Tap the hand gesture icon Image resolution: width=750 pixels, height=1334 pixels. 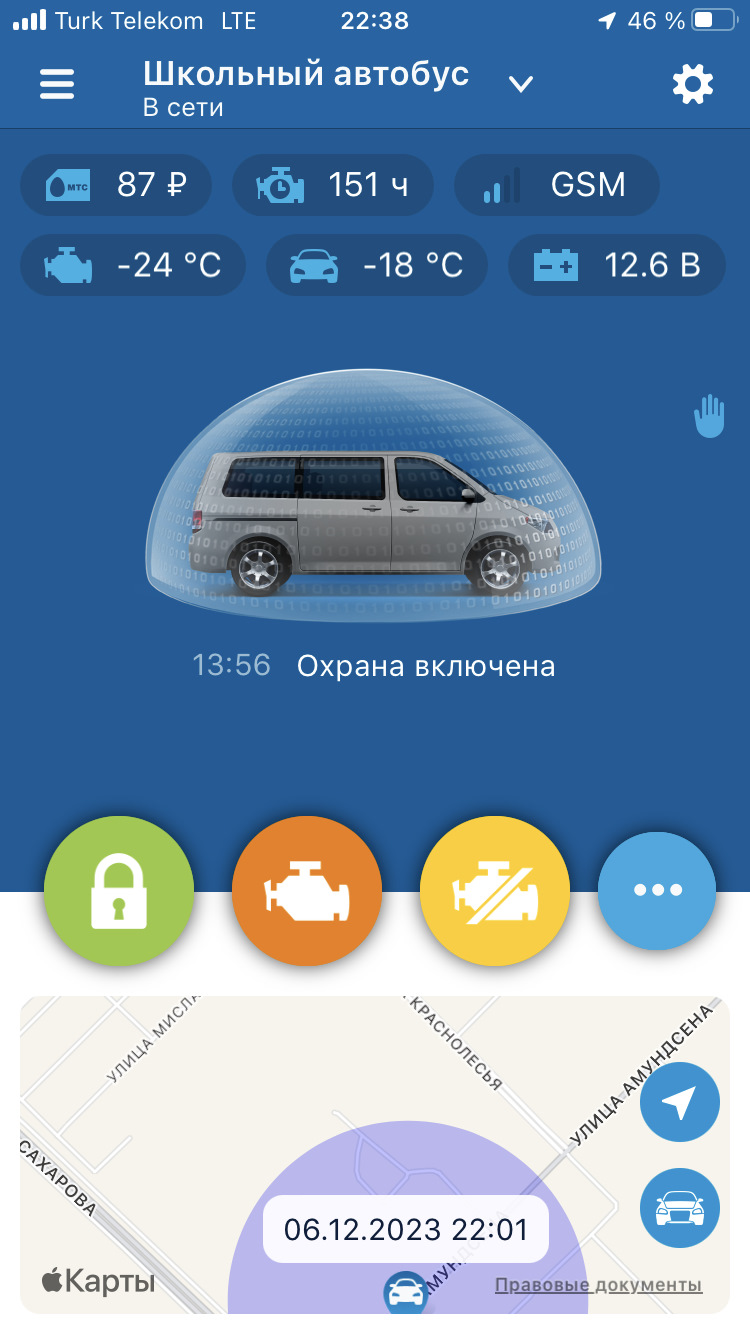pyautogui.click(x=709, y=416)
